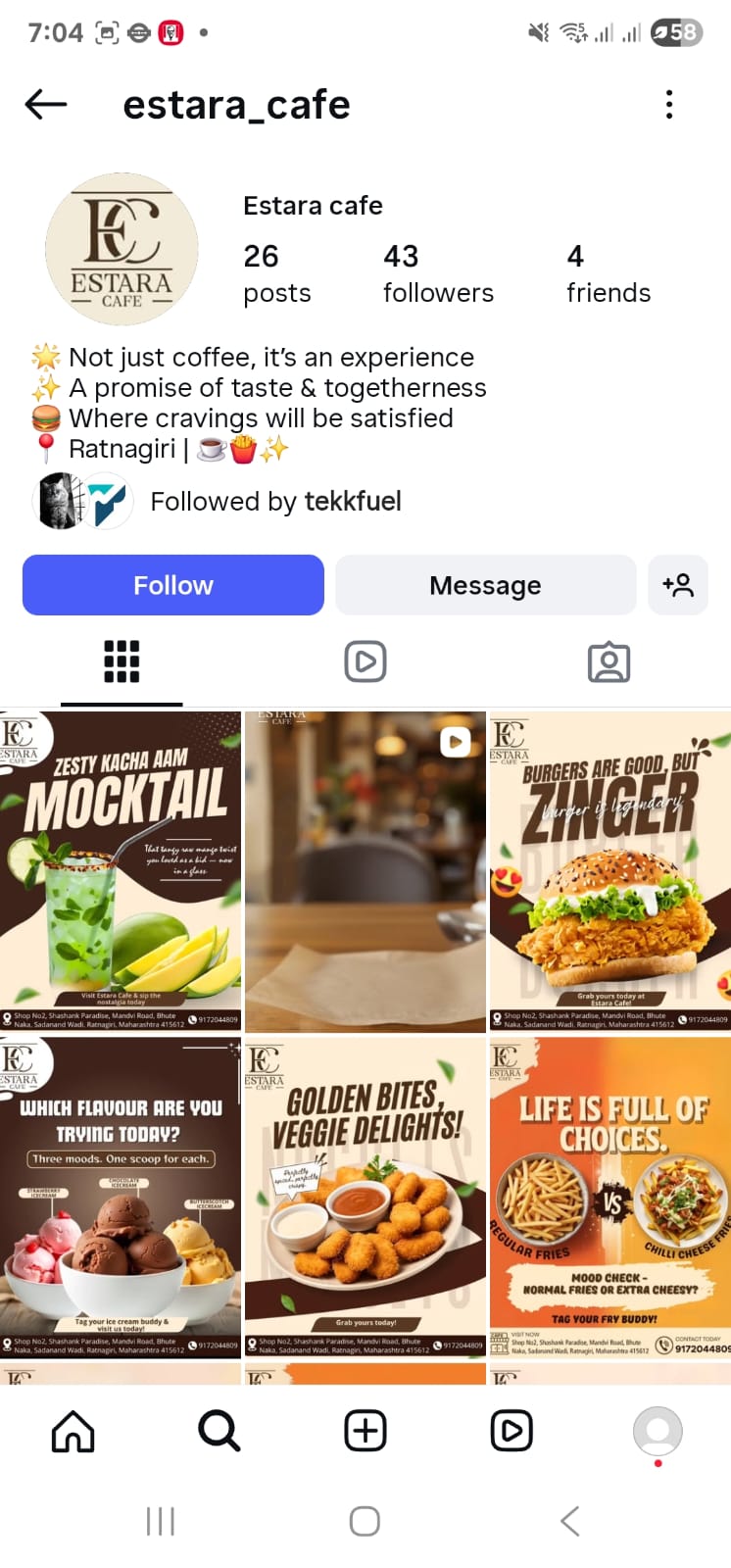Create a new post

pyautogui.click(x=365, y=1431)
